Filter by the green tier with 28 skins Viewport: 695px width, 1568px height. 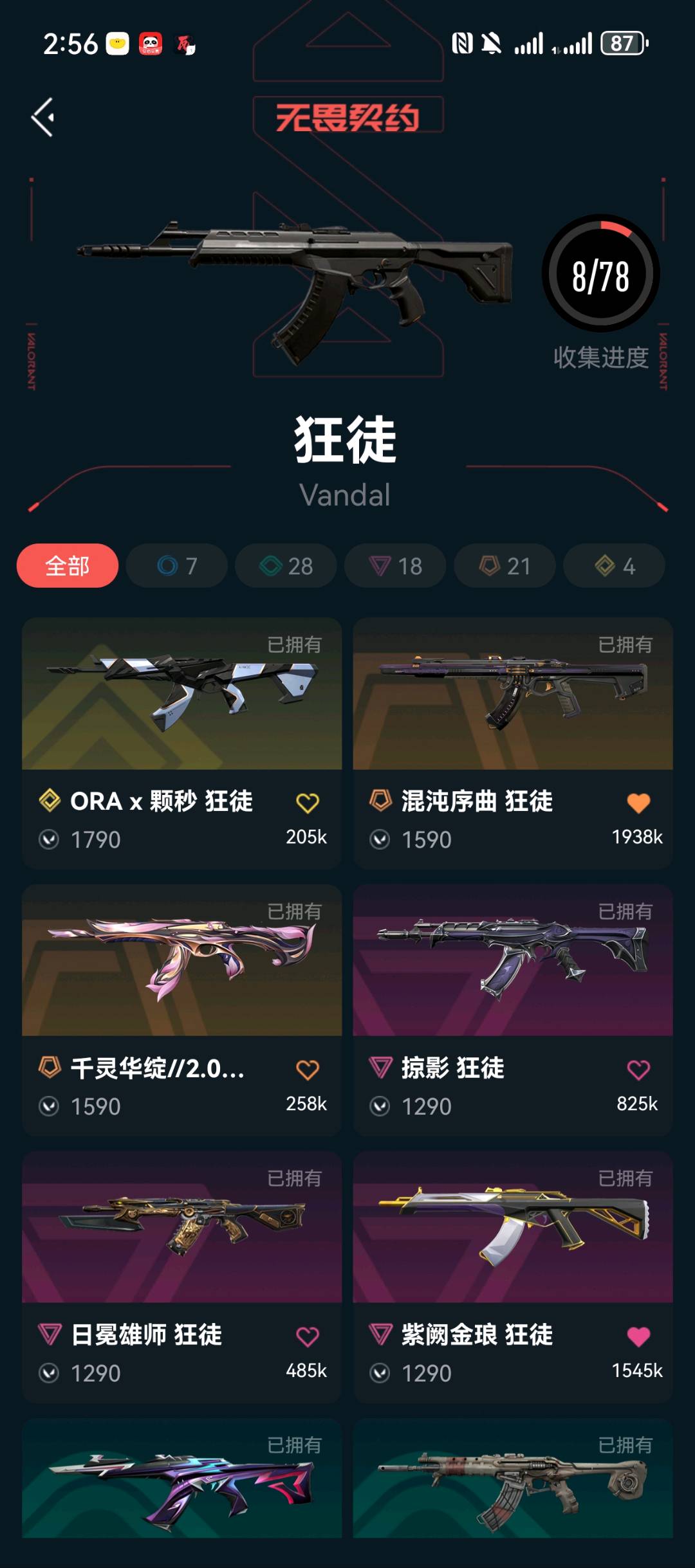(x=286, y=566)
